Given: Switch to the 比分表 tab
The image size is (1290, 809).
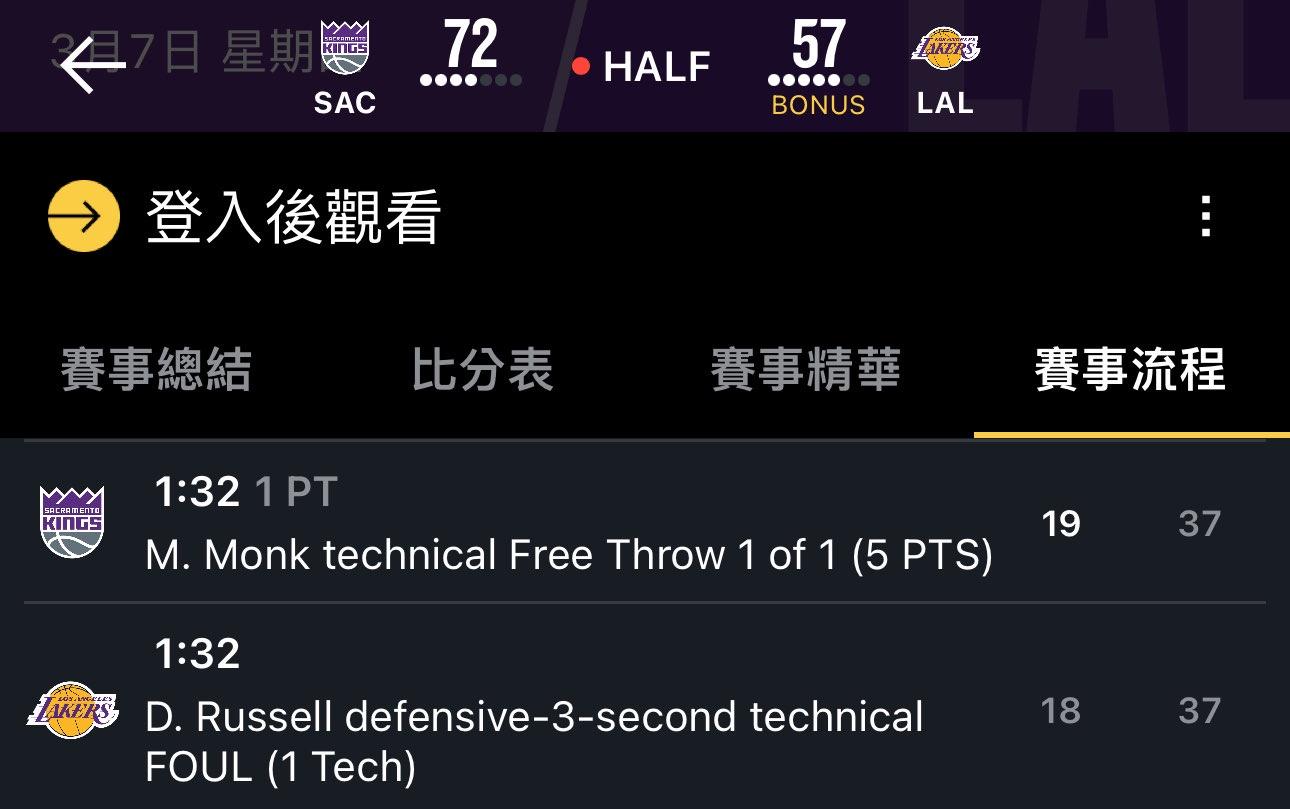Looking at the screenshot, I should (482, 370).
